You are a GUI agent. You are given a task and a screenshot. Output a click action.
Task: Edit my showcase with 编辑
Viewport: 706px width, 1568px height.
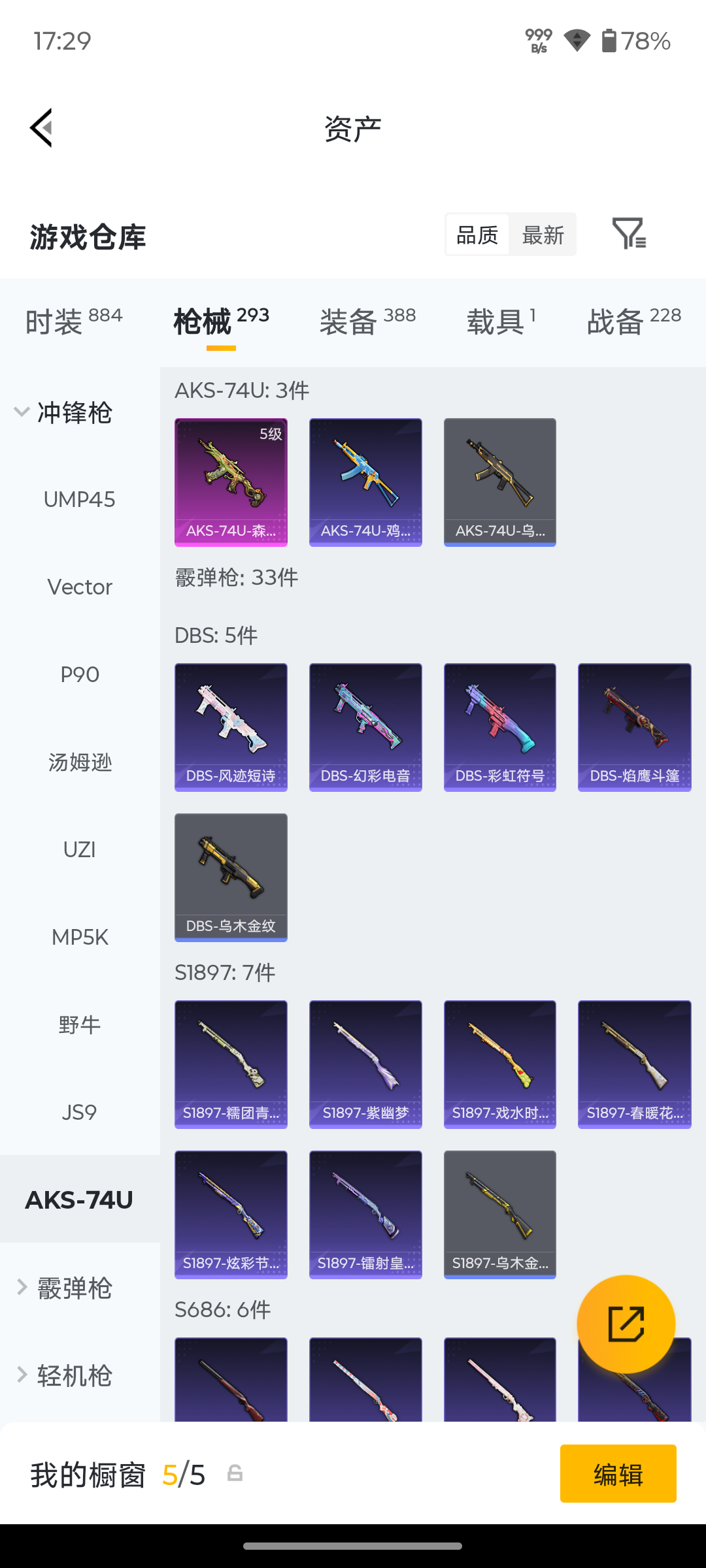(x=618, y=1474)
